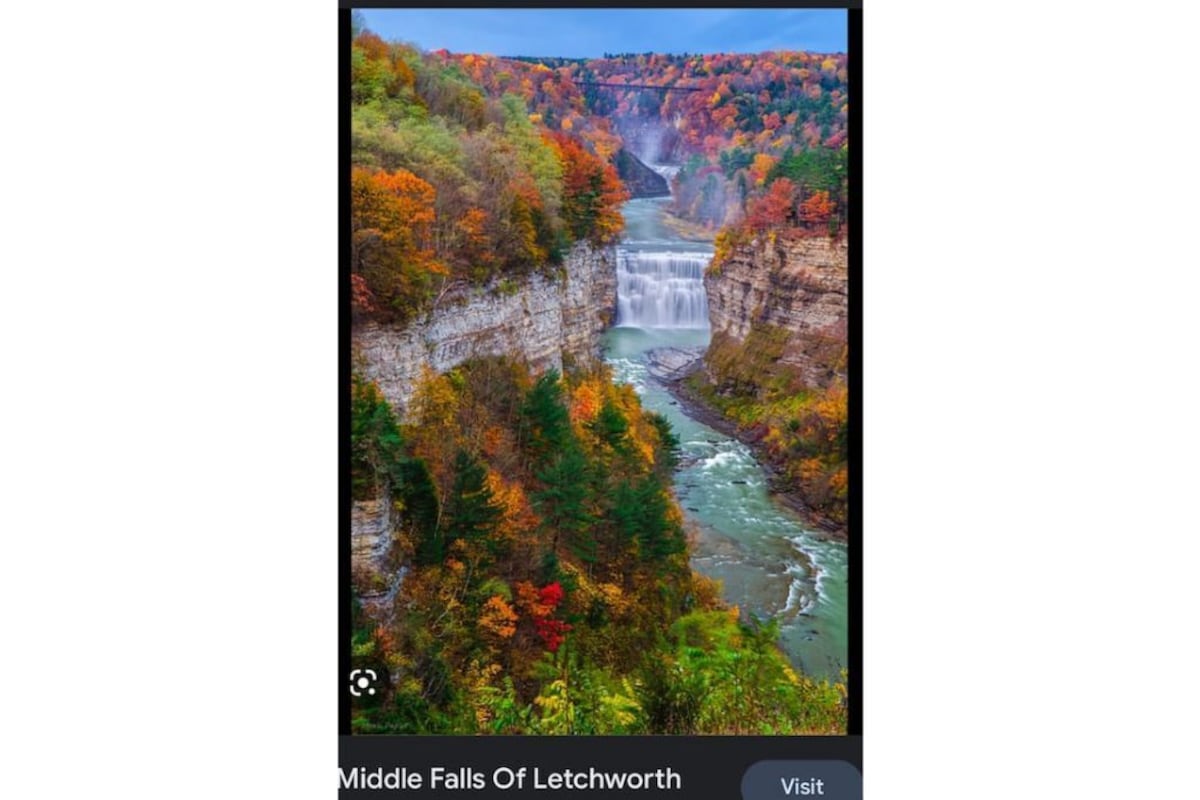Tap the Google Lens icon on the image

(x=363, y=682)
